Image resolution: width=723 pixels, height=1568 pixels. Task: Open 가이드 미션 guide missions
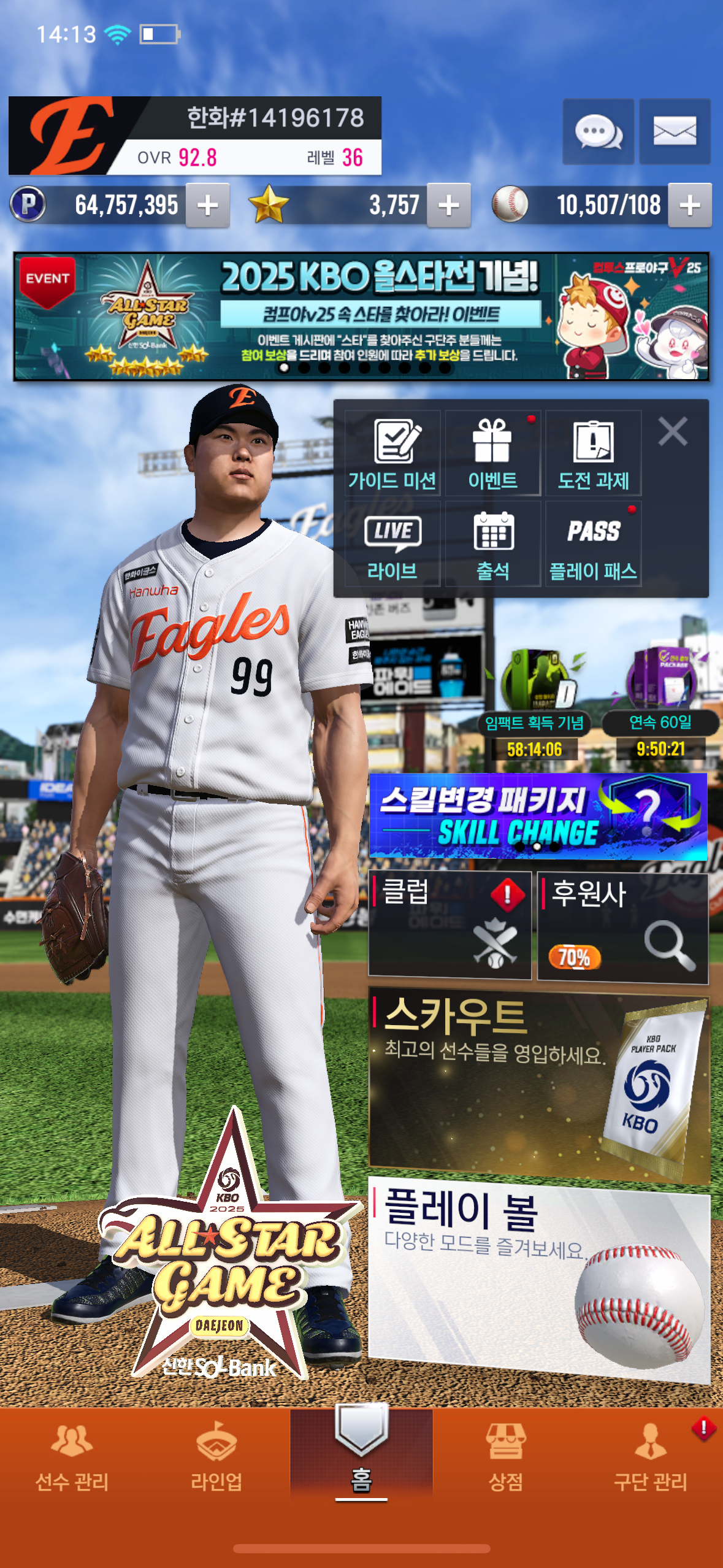pyautogui.click(x=392, y=453)
